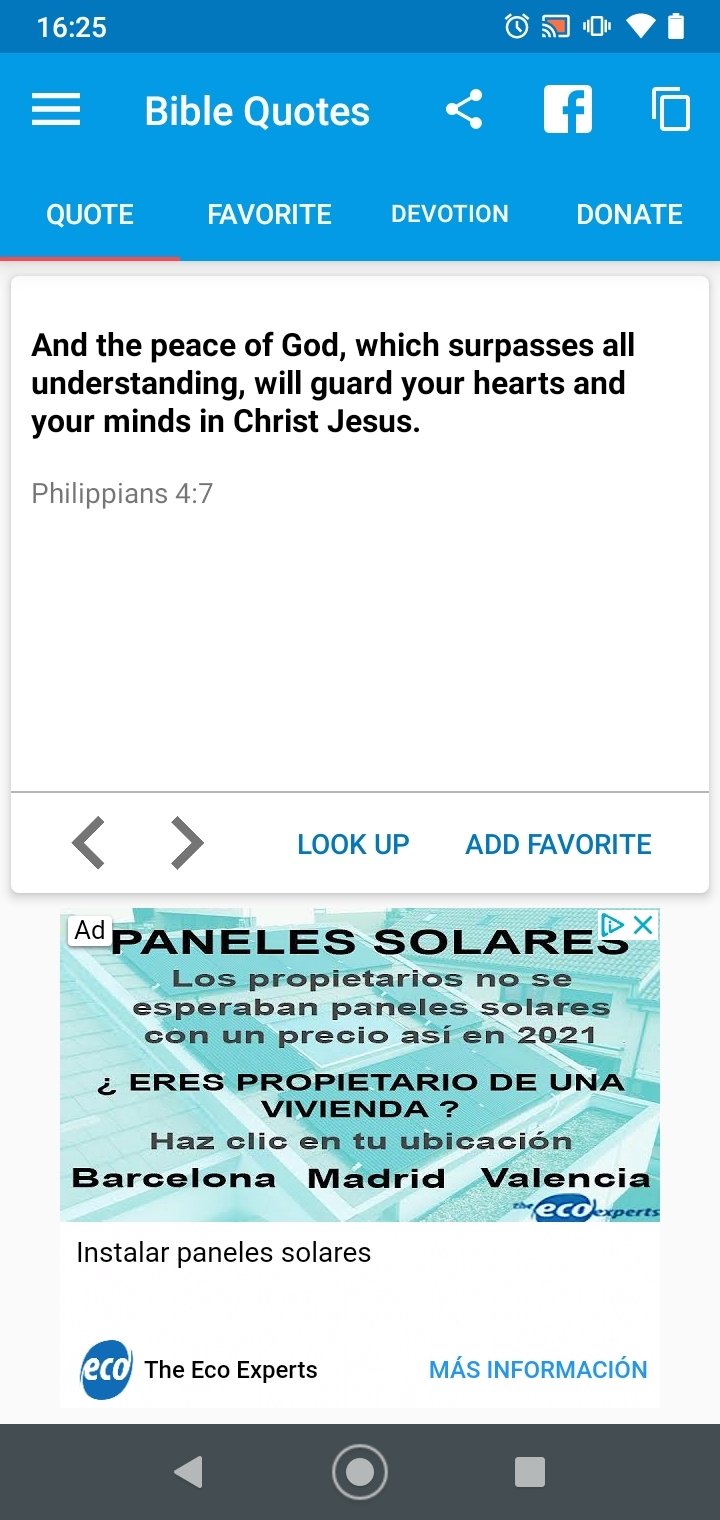Go back using system navigation
This screenshot has width=720, height=1520.
pos(188,1472)
